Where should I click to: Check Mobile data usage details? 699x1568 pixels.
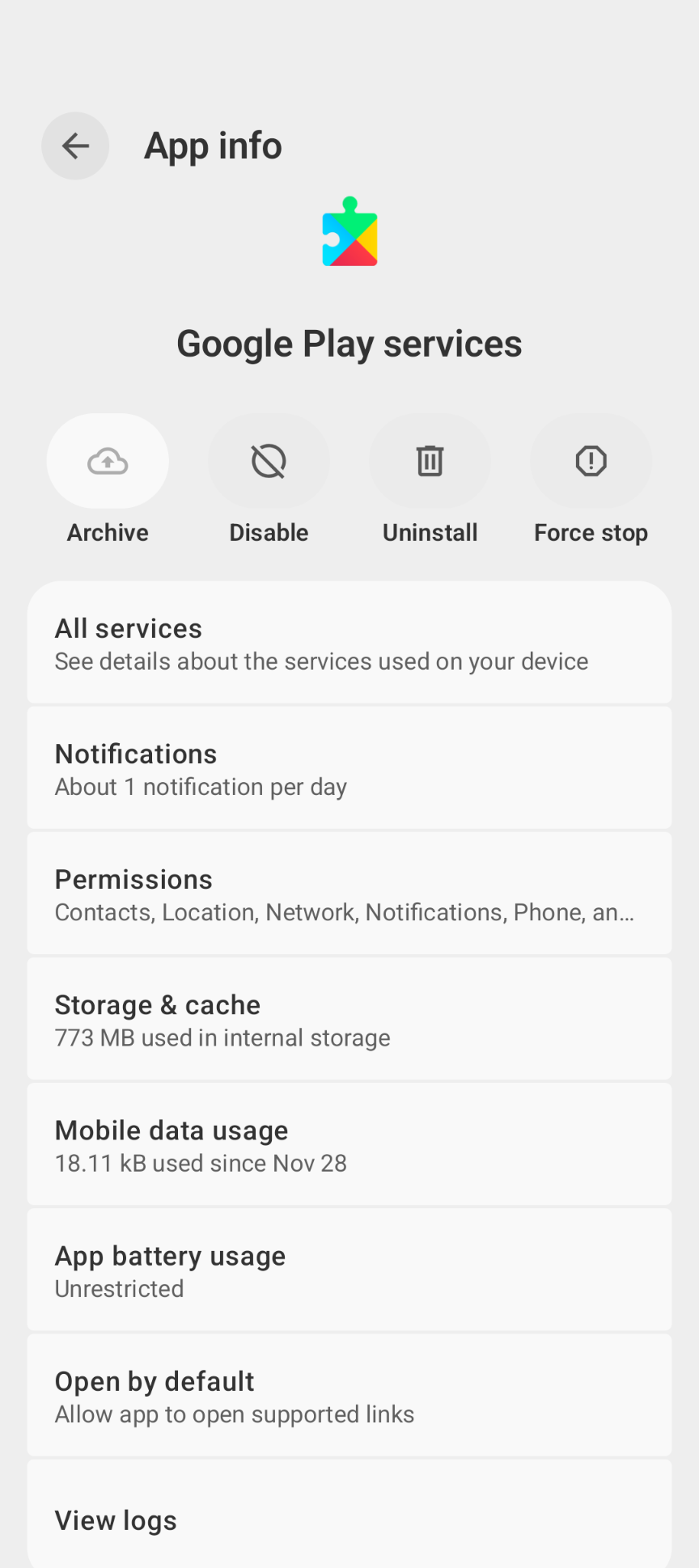click(349, 1143)
